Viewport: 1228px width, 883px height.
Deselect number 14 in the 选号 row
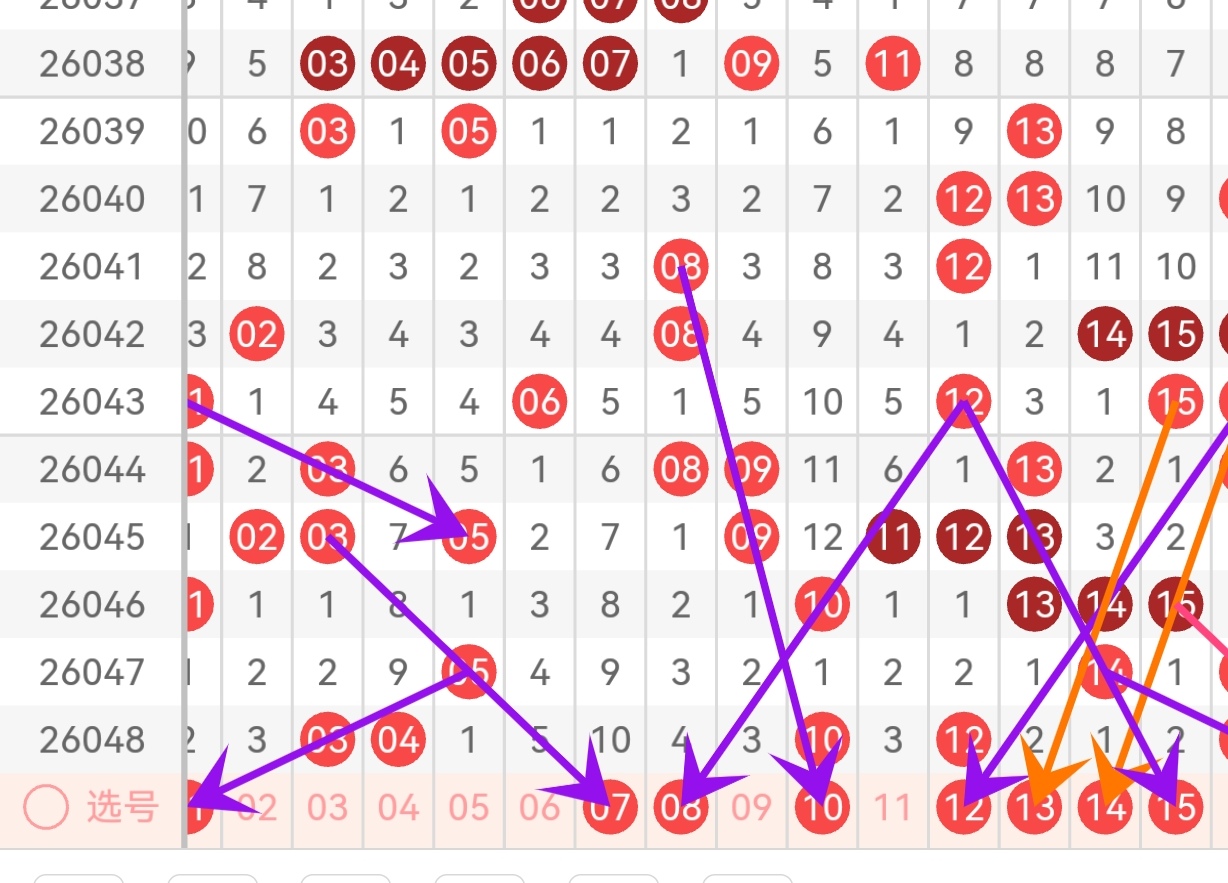[x=1105, y=807]
